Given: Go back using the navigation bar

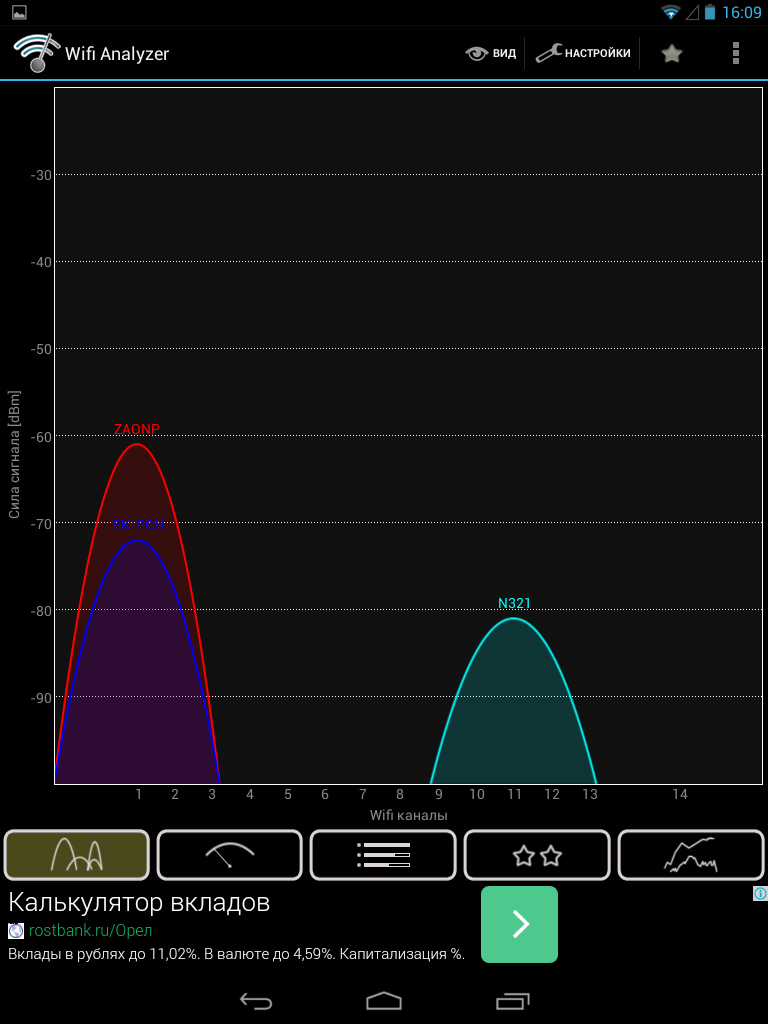Looking at the screenshot, I should 256,1000.
